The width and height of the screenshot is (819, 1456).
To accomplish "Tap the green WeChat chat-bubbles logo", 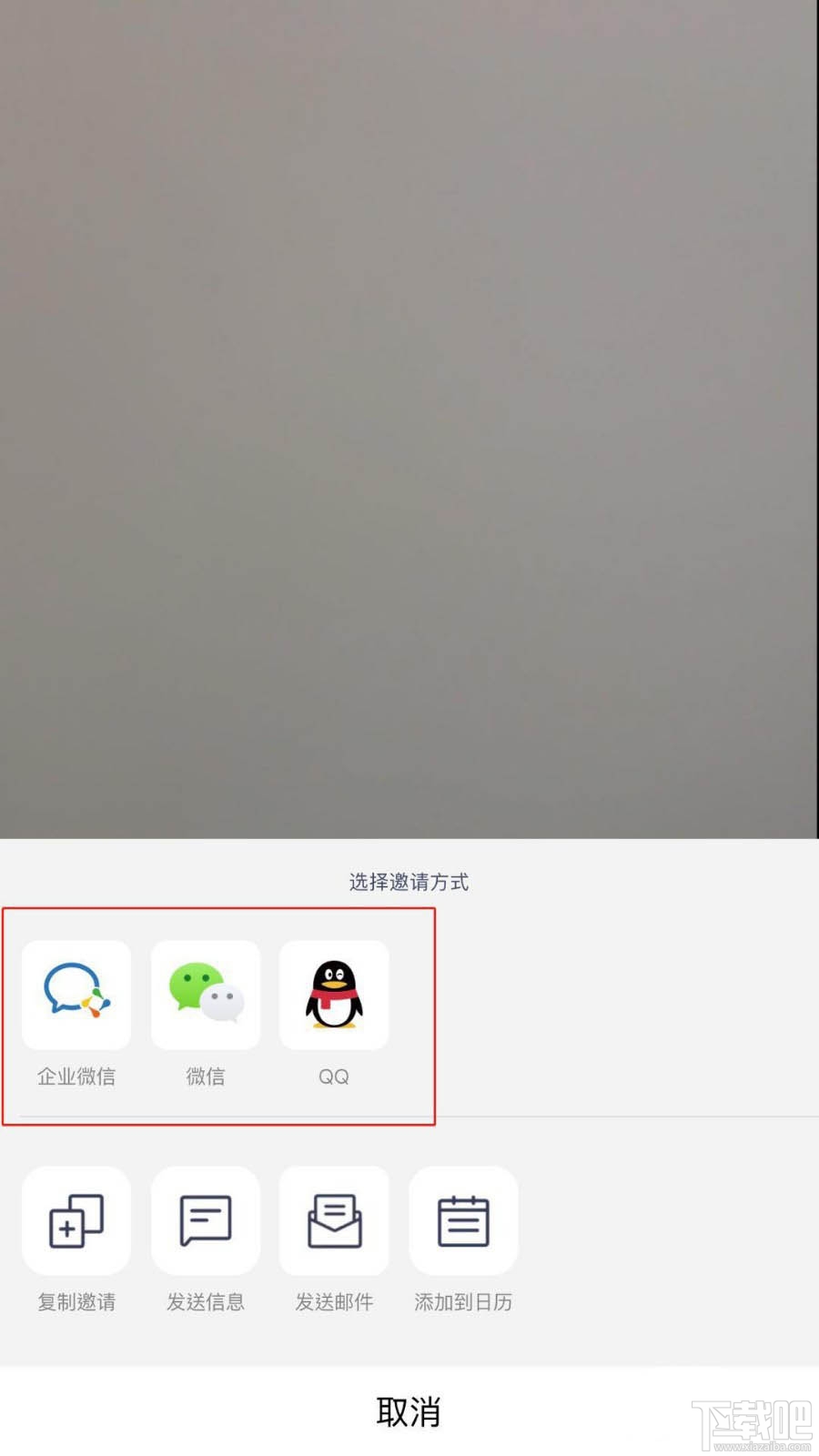I will (205, 995).
